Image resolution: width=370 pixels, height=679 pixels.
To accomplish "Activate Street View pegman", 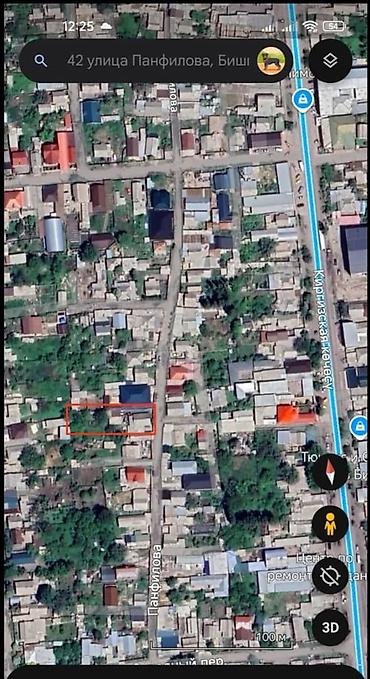I will 330,524.
